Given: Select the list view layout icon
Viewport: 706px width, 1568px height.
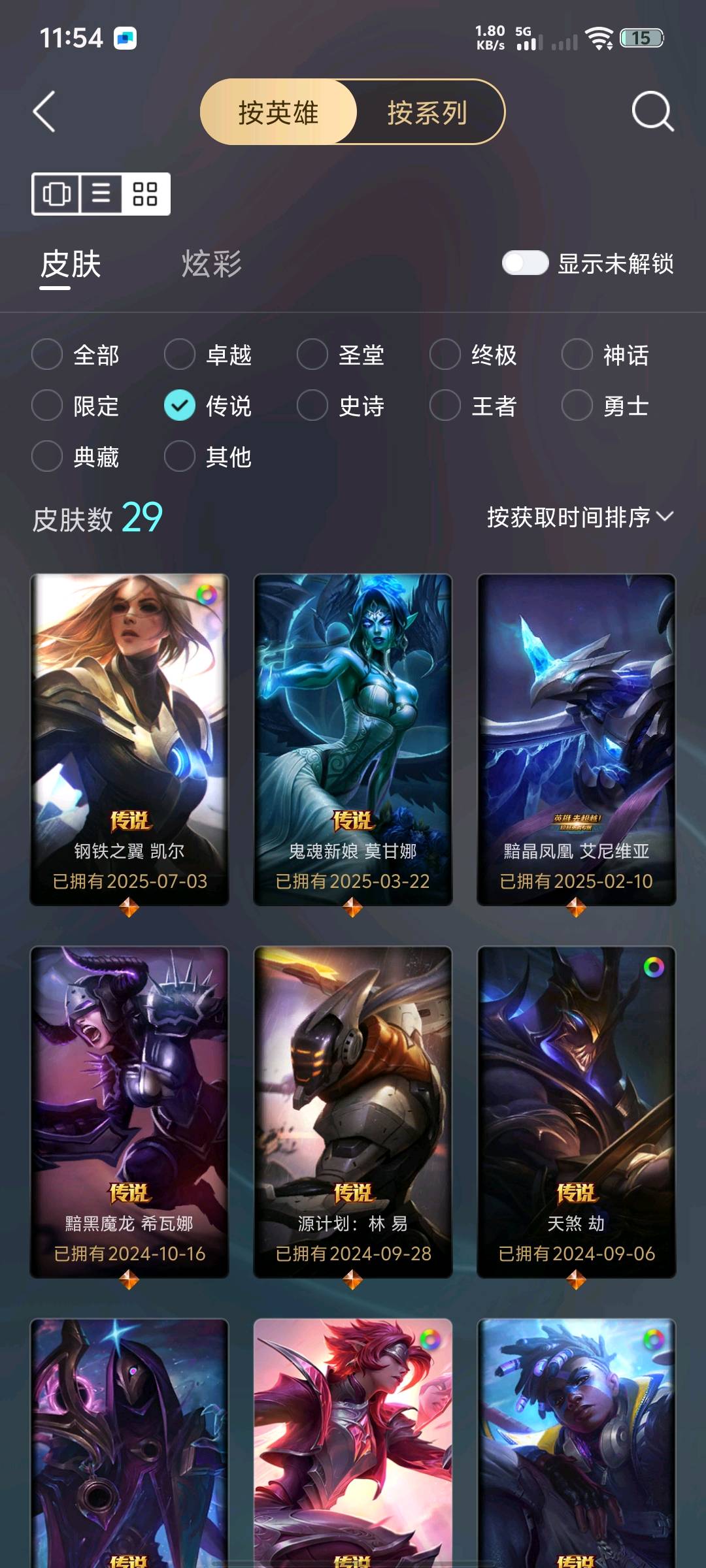Looking at the screenshot, I should click(x=101, y=194).
